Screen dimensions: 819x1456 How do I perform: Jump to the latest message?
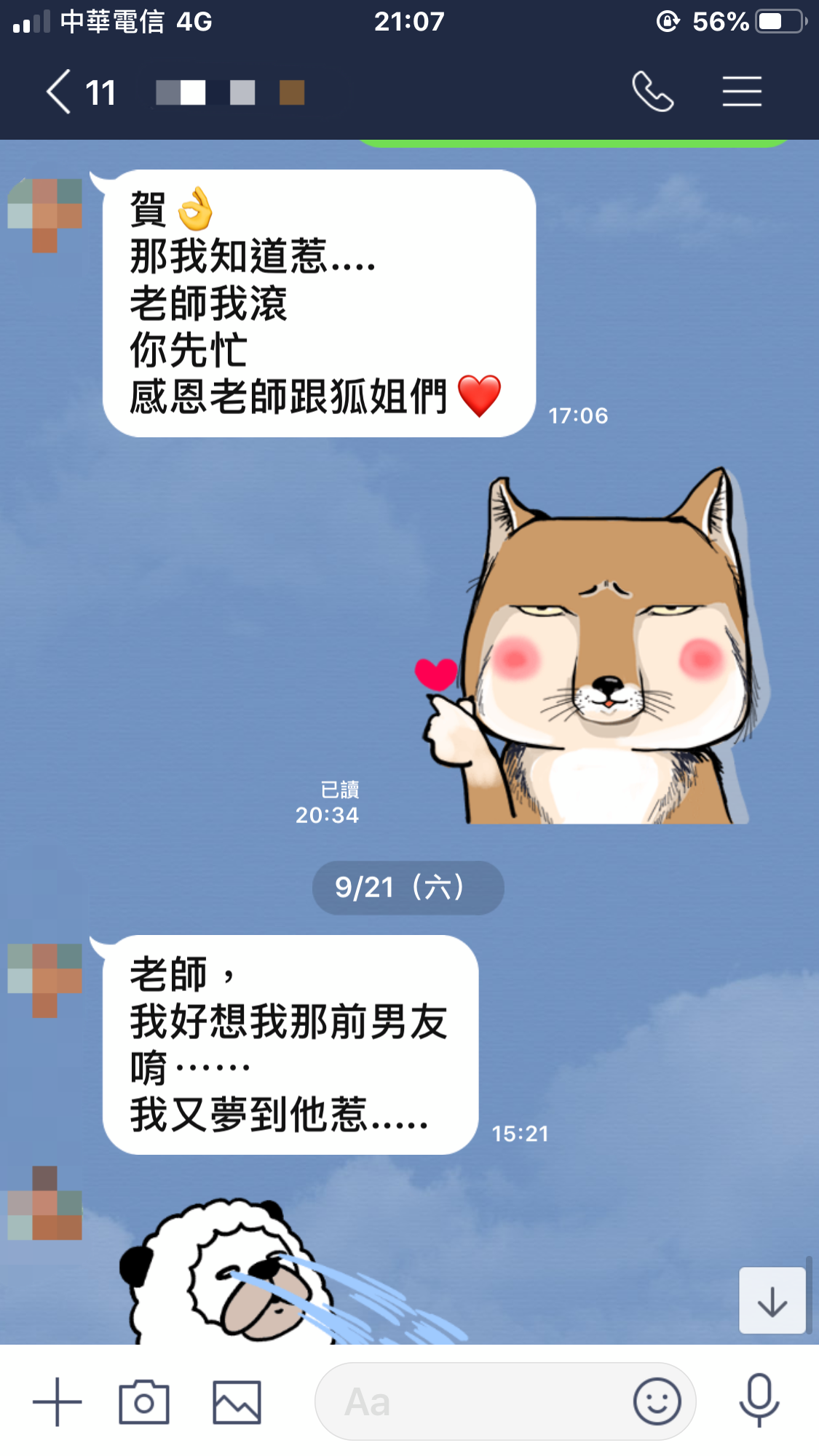pos(772,1301)
